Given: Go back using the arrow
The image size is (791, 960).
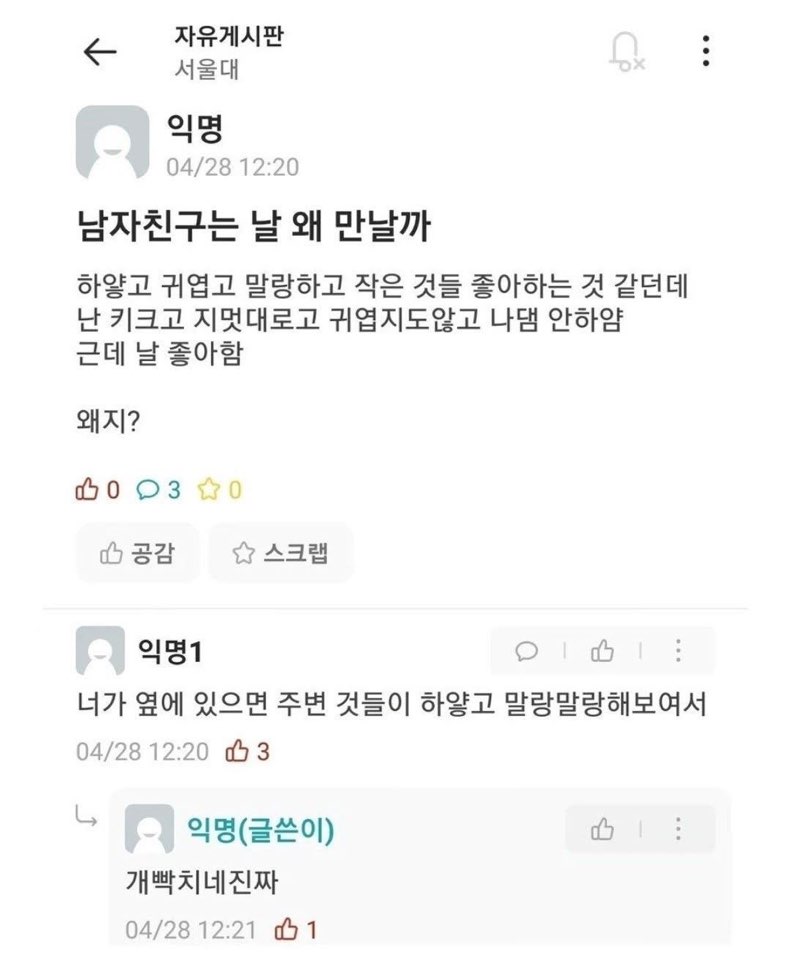Looking at the screenshot, I should 100,53.
